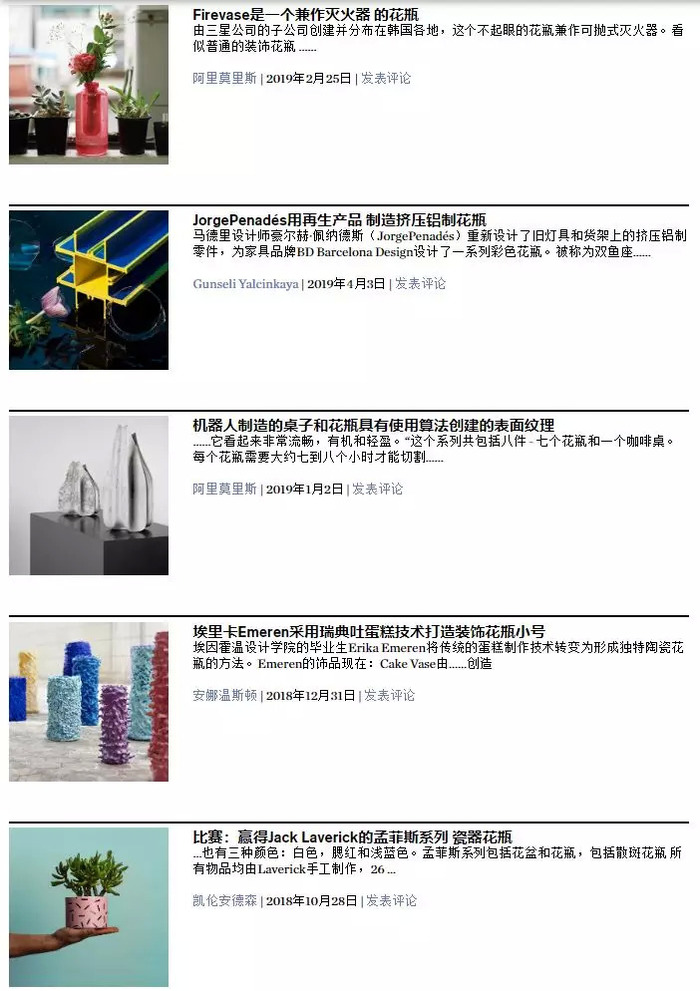The image size is (700, 991).
Task: Open the Jorge Penadés extruded aluminium vase article
Action: tap(339, 220)
